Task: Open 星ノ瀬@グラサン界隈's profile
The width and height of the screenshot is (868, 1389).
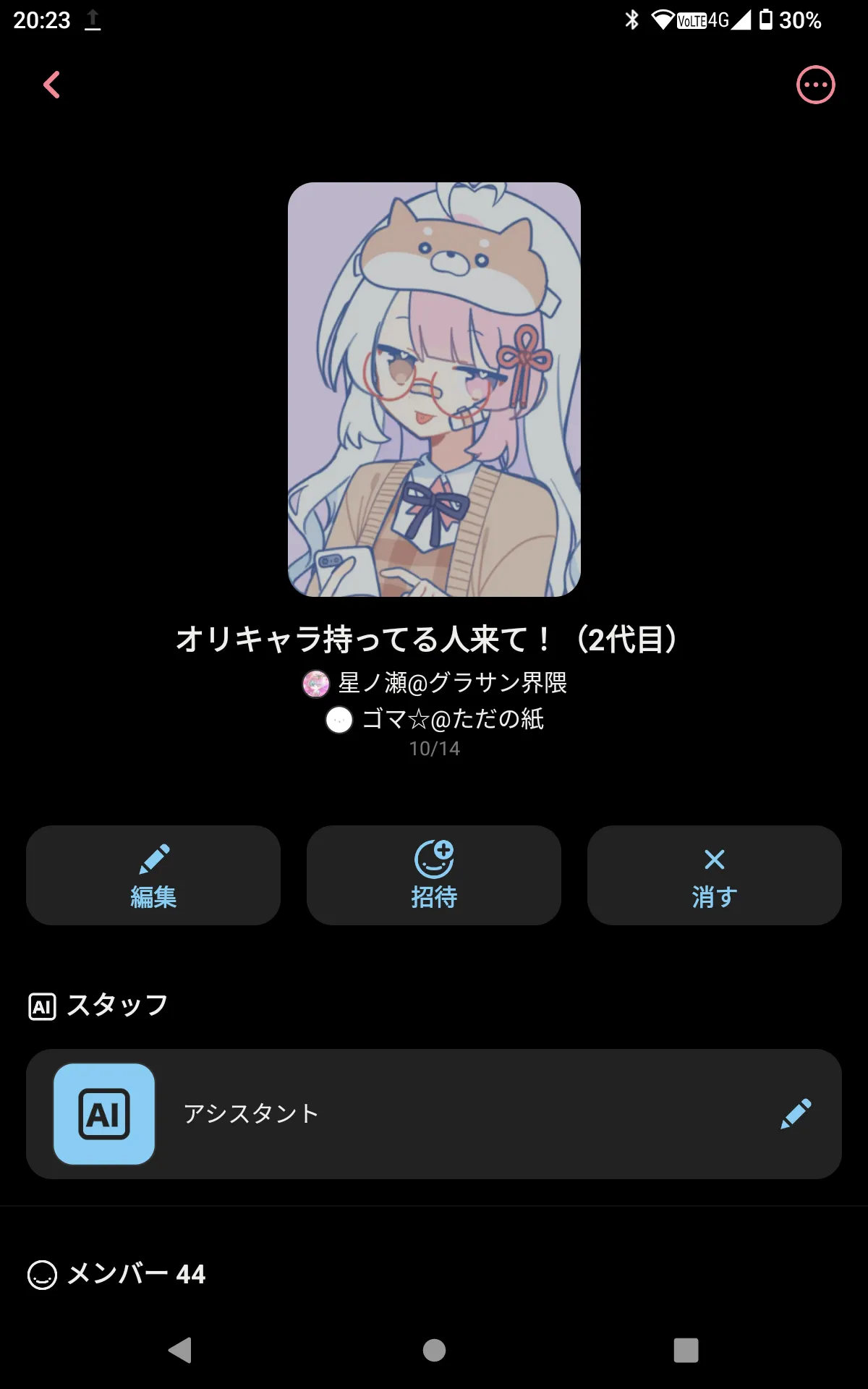Action: [x=435, y=683]
